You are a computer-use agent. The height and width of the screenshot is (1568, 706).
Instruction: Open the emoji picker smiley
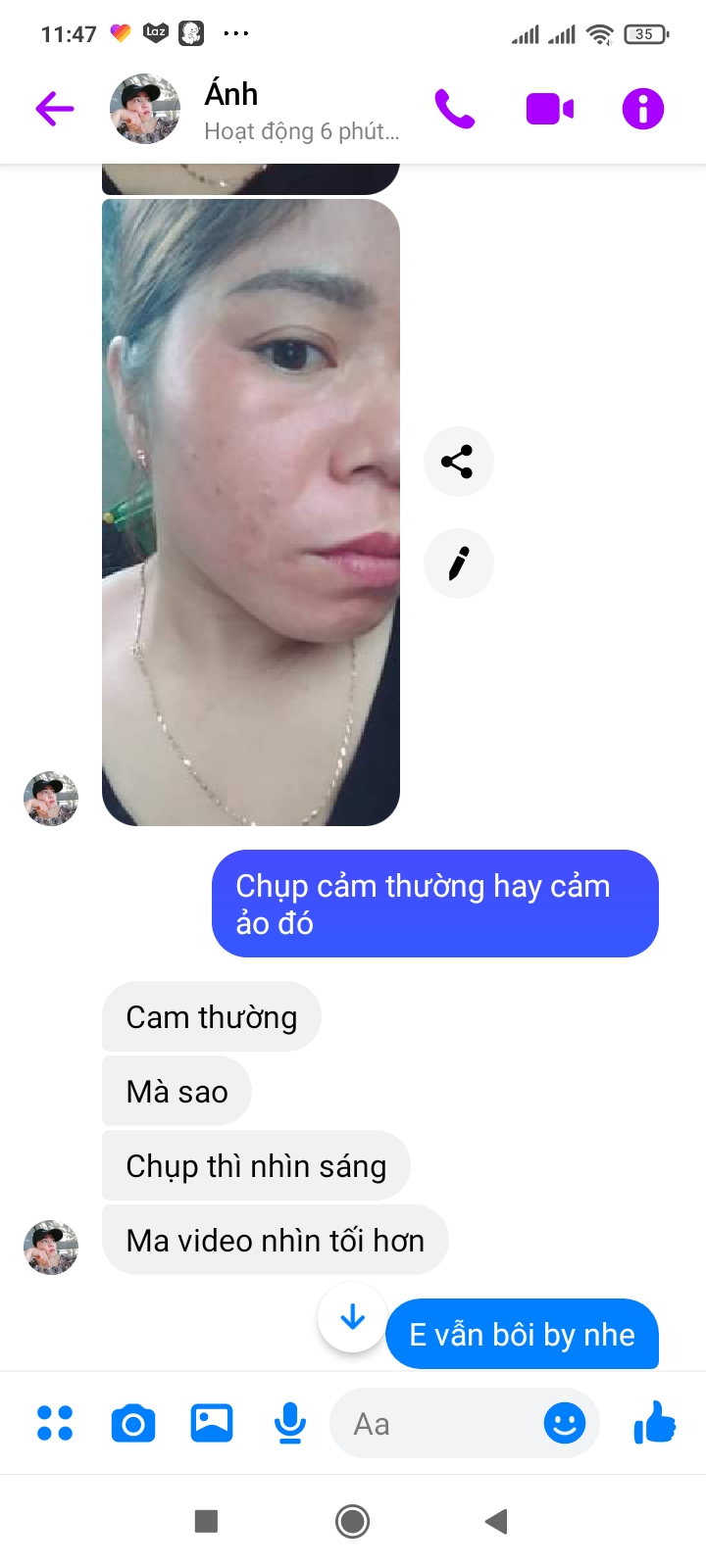(565, 1423)
